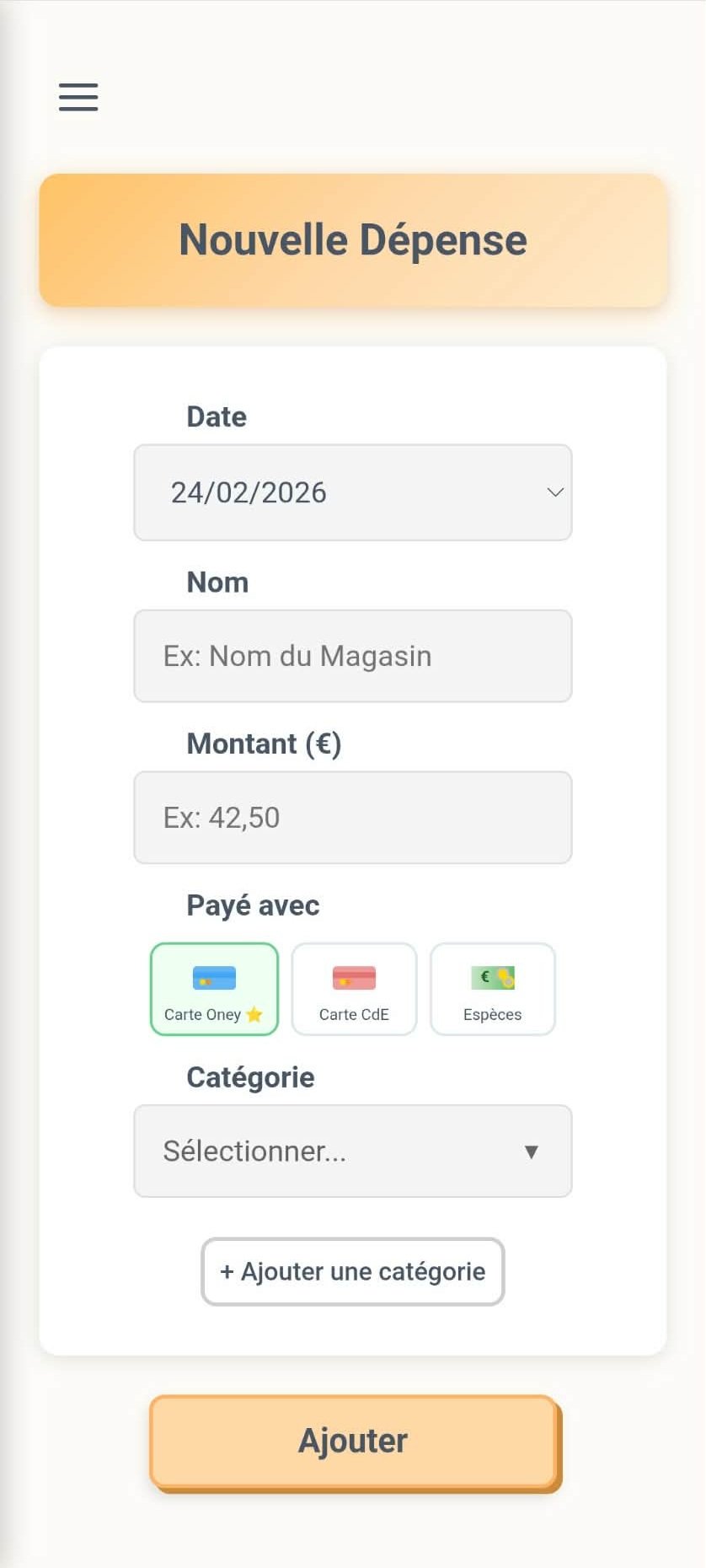Click Ajouter une catégorie
Viewport: 706px width, 1568px height.
click(x=353, y=1272)
